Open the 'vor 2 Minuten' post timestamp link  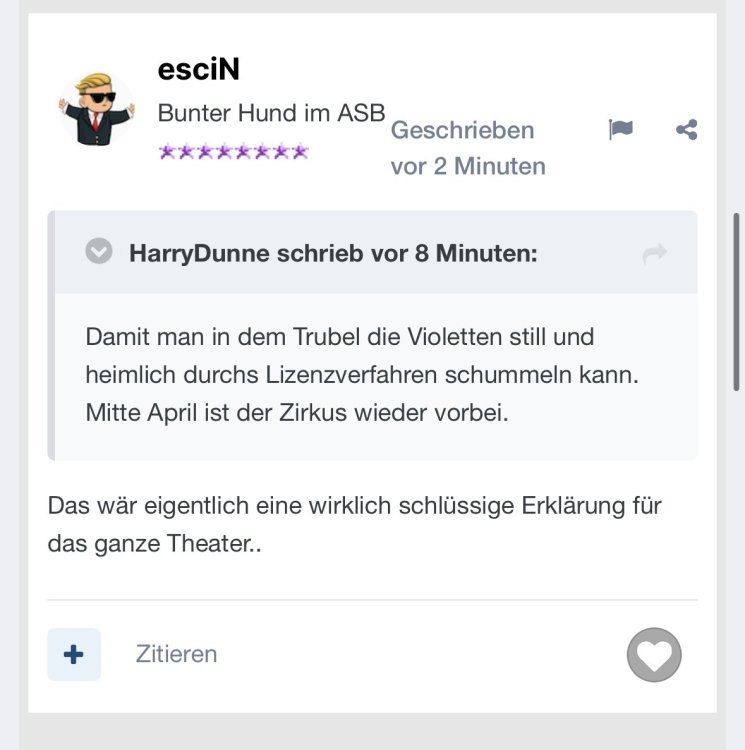tap(468, 166)
